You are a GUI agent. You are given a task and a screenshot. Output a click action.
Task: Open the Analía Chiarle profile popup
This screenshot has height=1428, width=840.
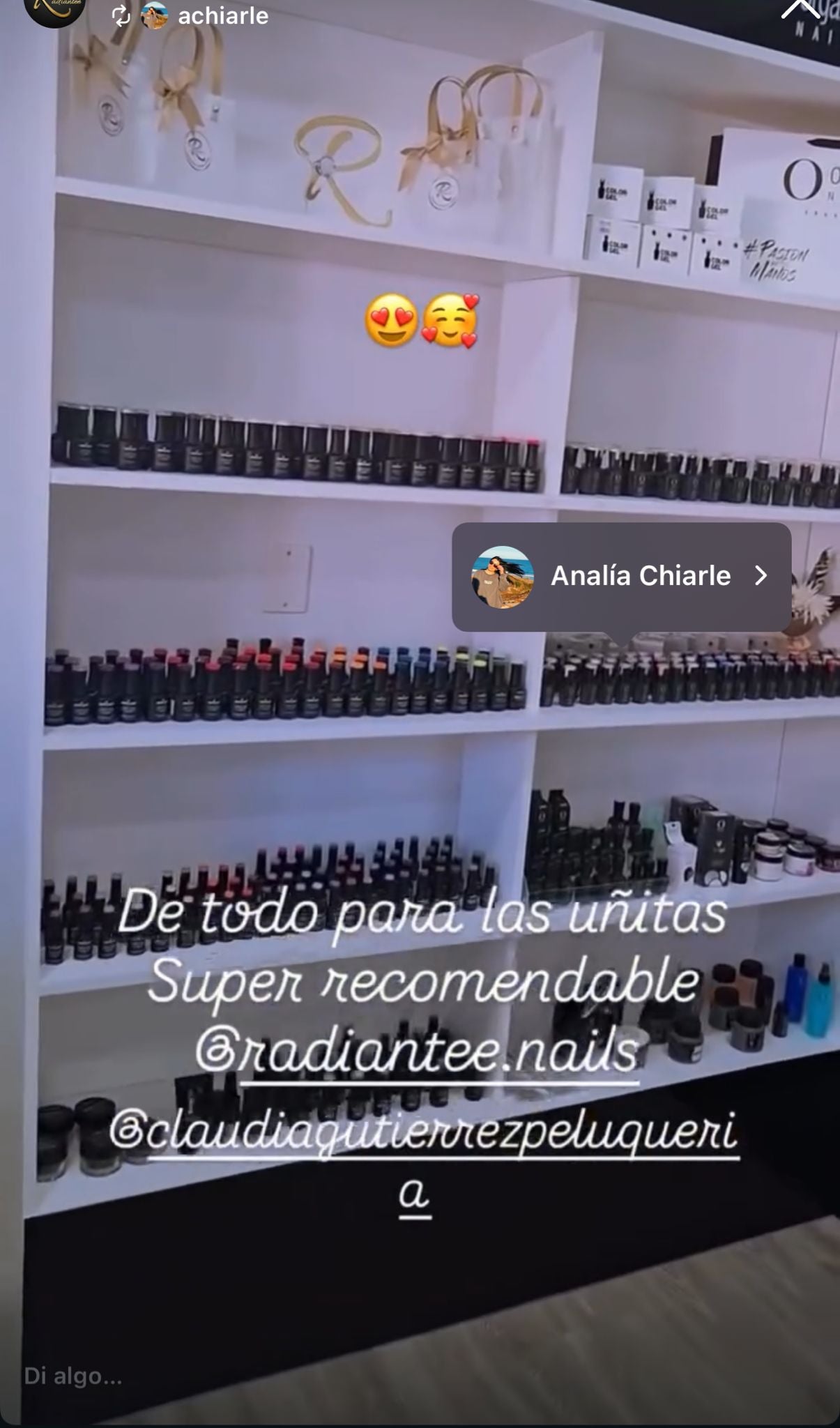pos(621,577)
